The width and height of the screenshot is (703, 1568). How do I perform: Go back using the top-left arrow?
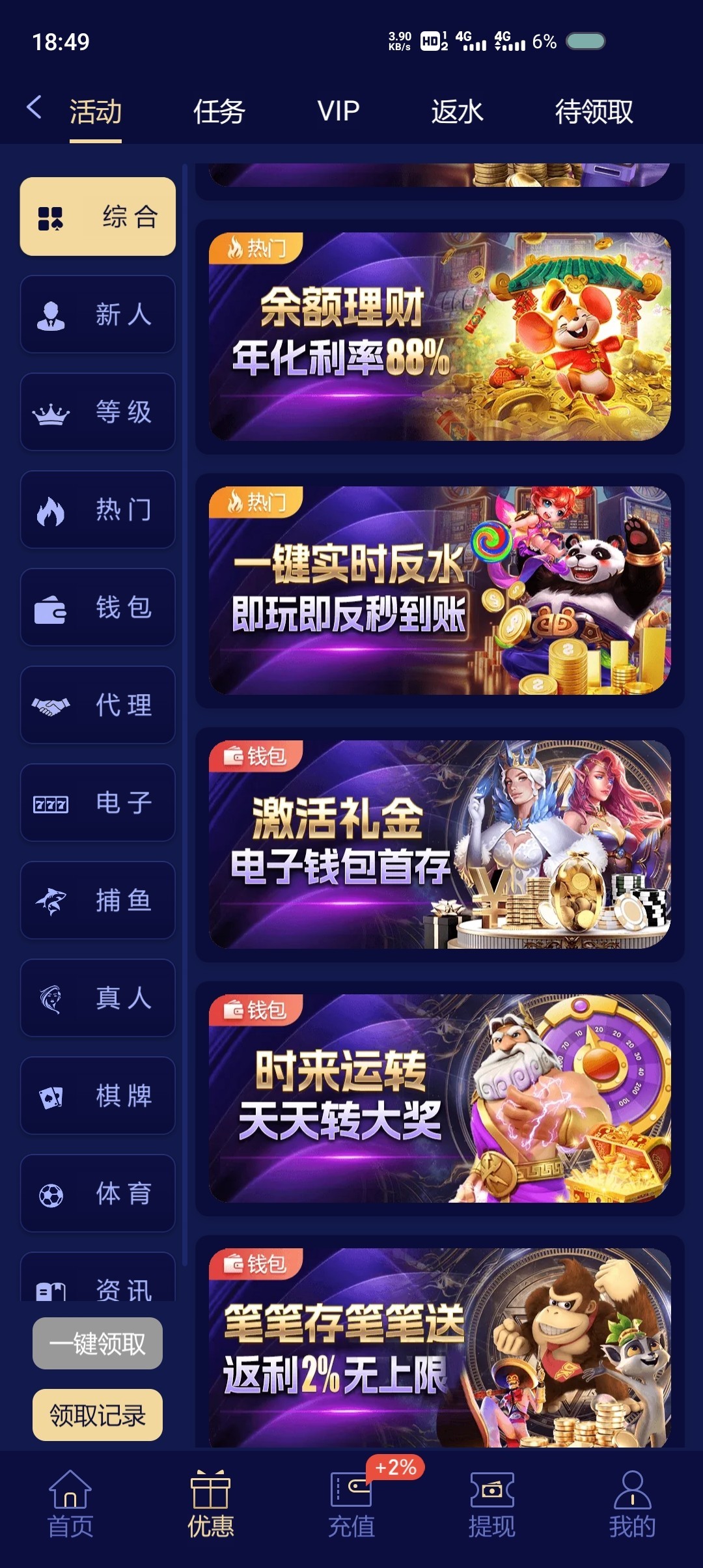pos(34,107)
